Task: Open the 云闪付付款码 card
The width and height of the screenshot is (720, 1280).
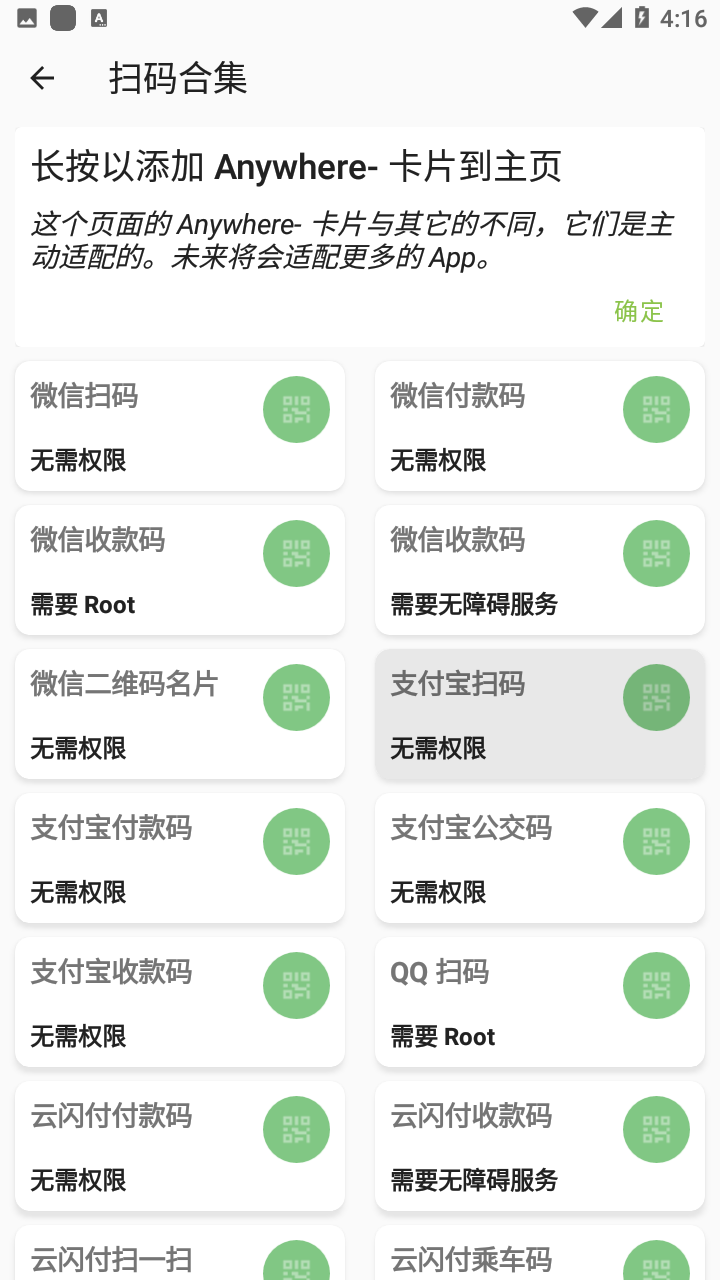Action: pyautogui.click(x=180, y=1146)
